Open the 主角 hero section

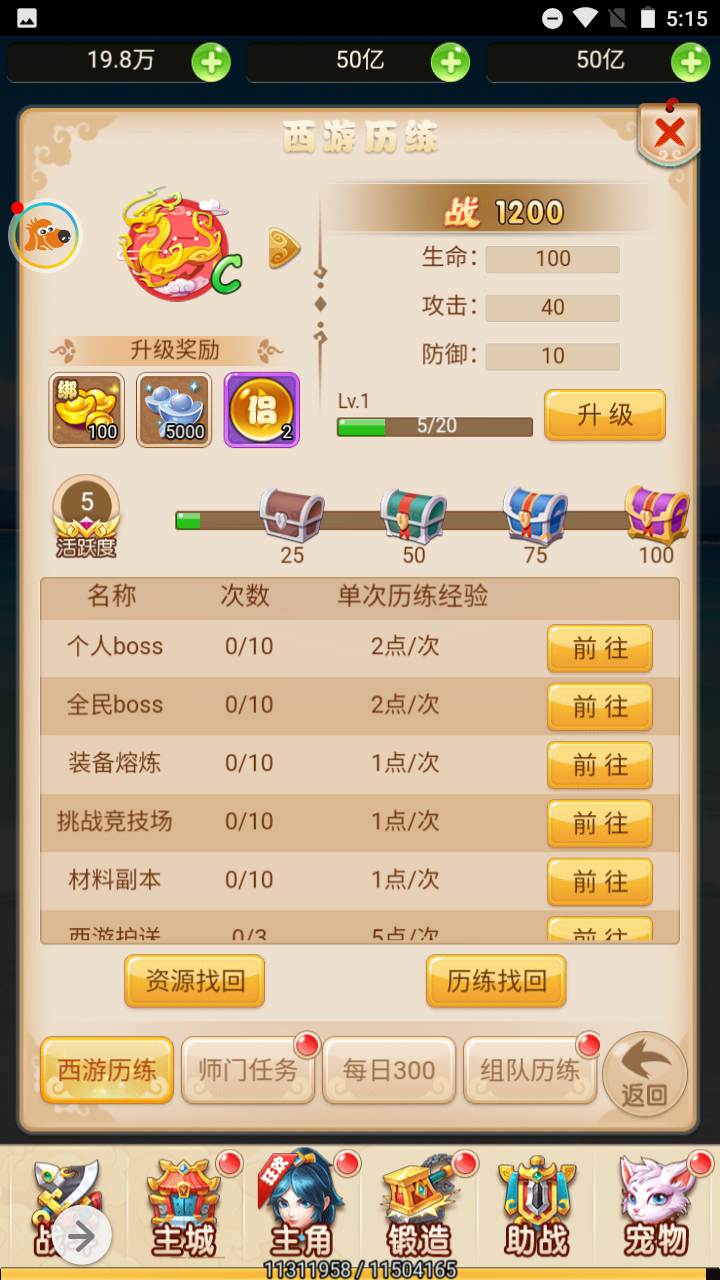(x=301, y=1210)
